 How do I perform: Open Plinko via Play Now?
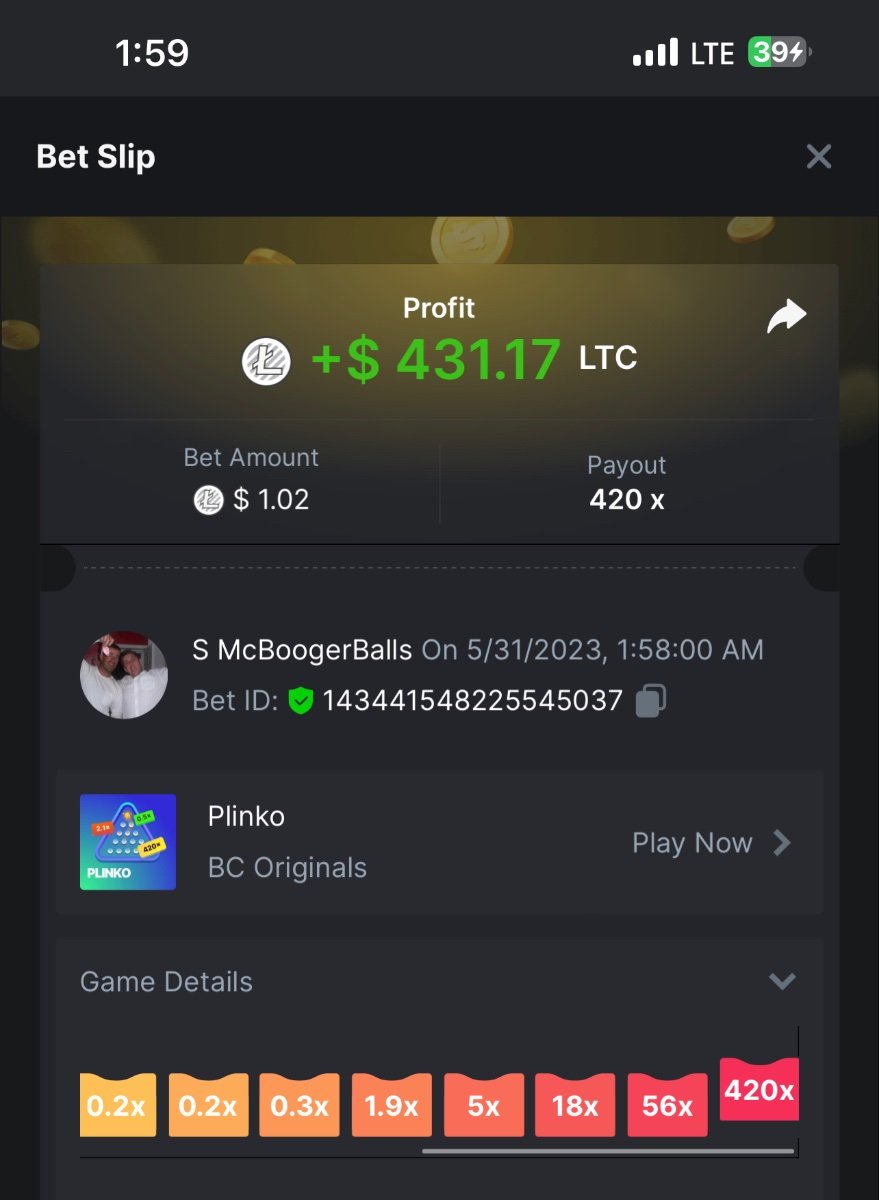point(711,843)
